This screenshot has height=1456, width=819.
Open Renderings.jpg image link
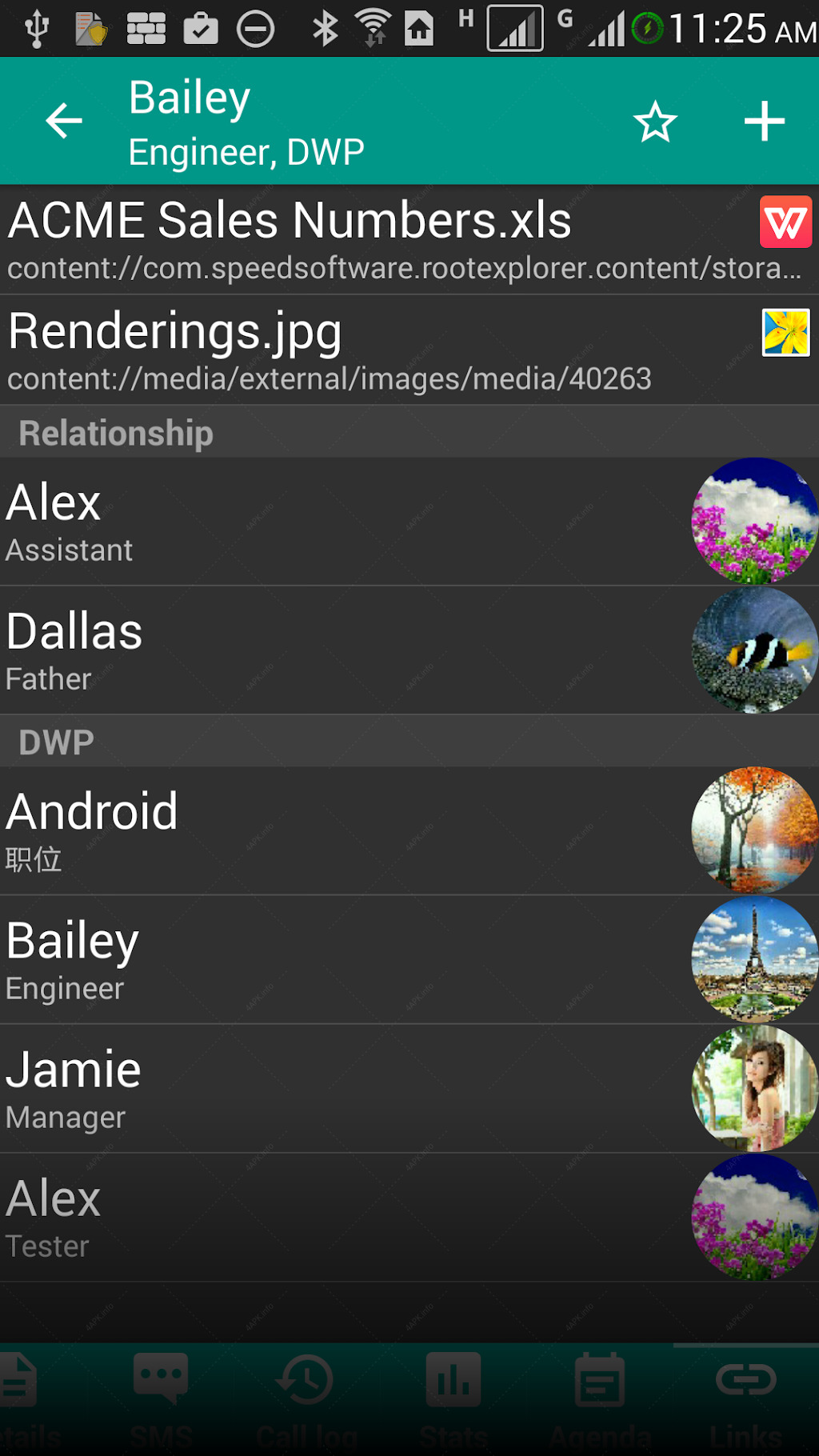tap(409, 350)
